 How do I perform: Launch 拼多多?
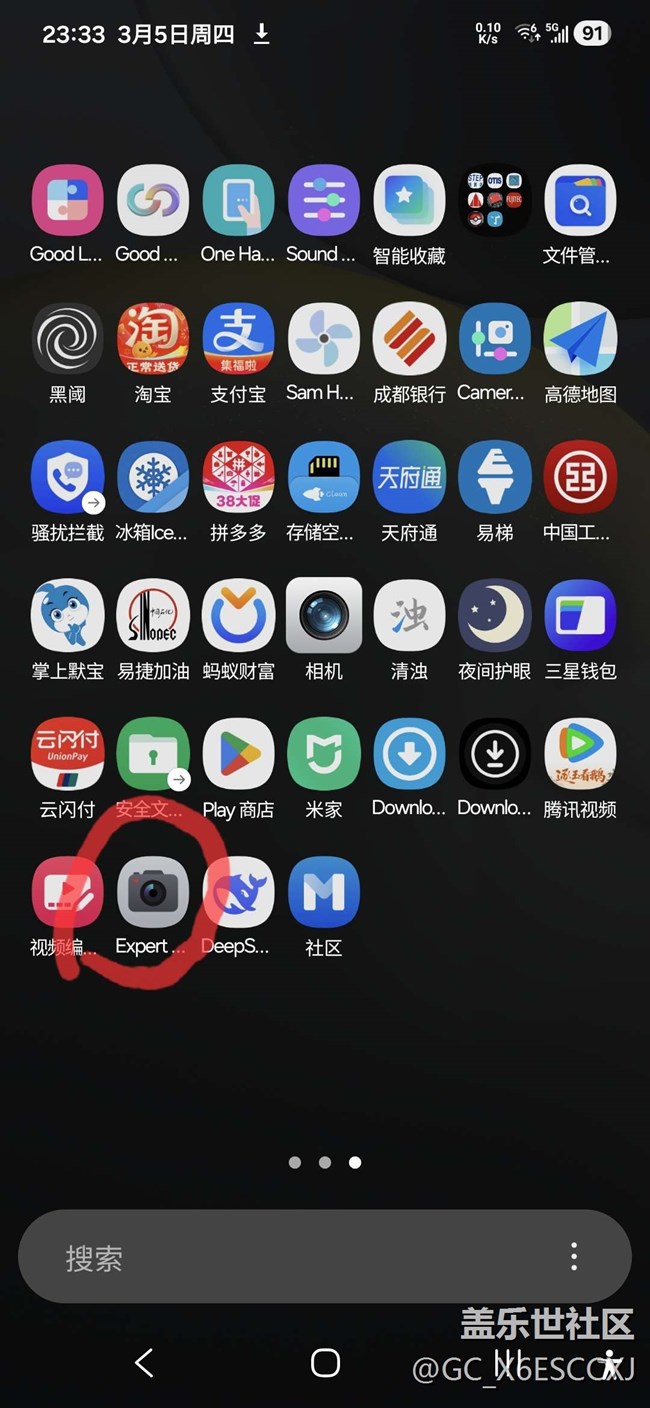[238, 478]
